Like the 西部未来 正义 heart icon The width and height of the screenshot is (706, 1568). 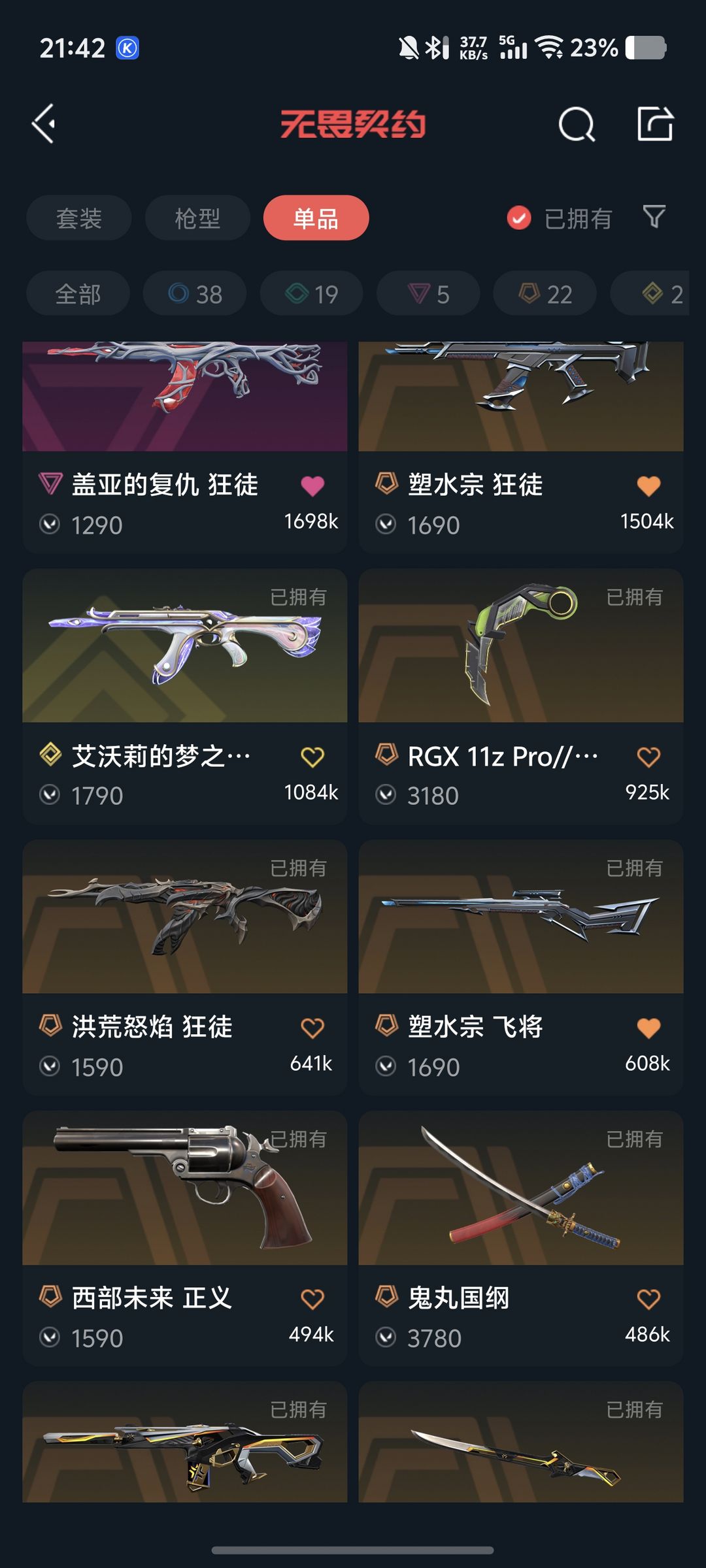pyautogui.click(x=312, y=1299)
